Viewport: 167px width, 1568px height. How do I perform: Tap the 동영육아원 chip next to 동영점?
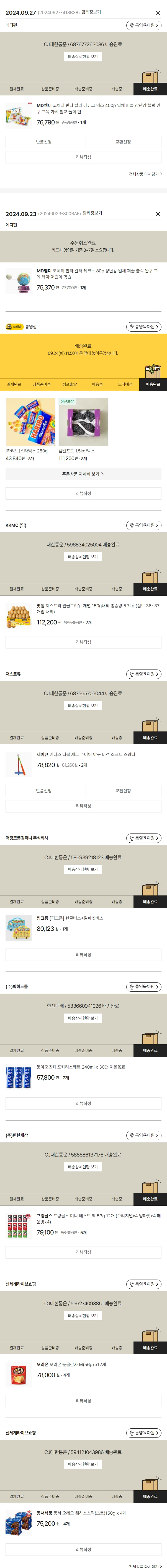click(144, 327)
